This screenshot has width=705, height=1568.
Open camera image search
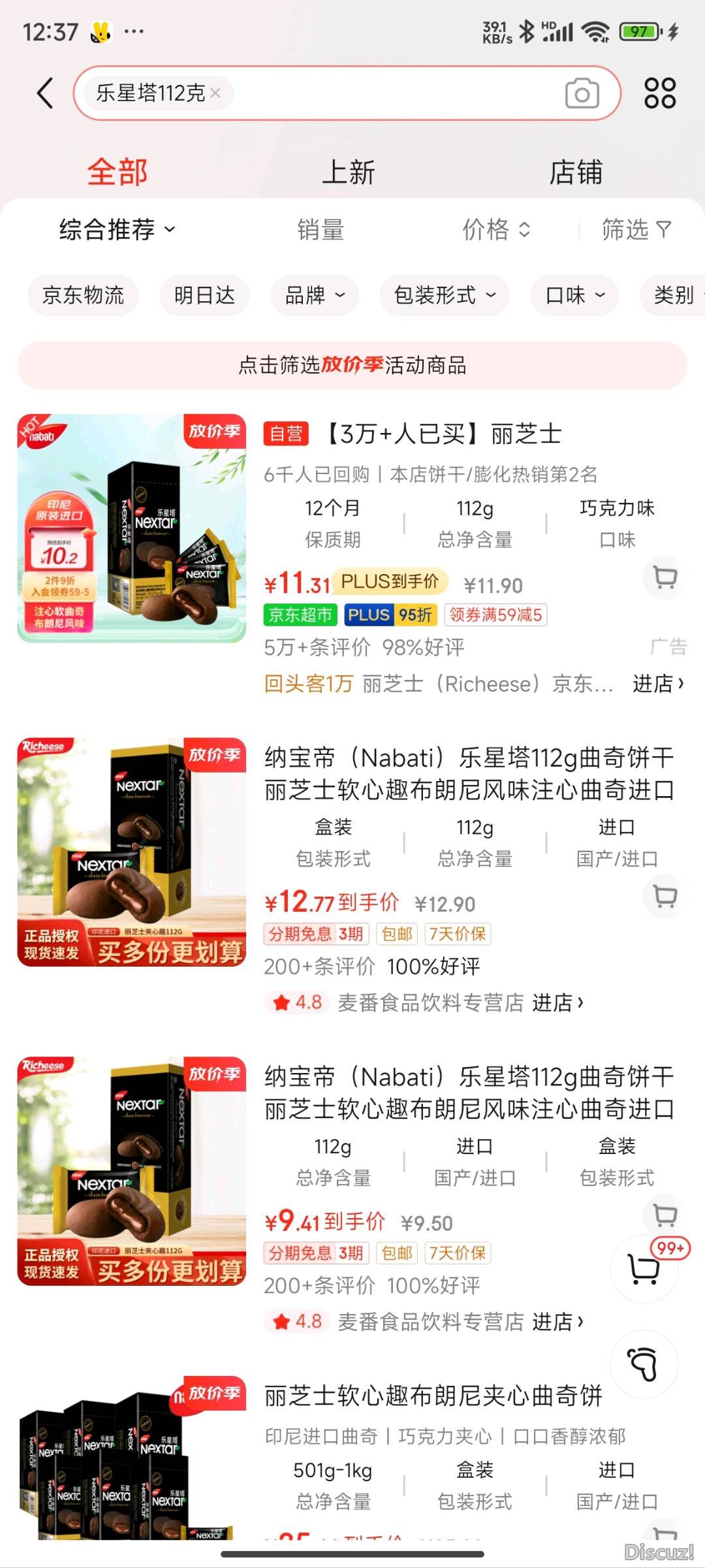point(582,93)
